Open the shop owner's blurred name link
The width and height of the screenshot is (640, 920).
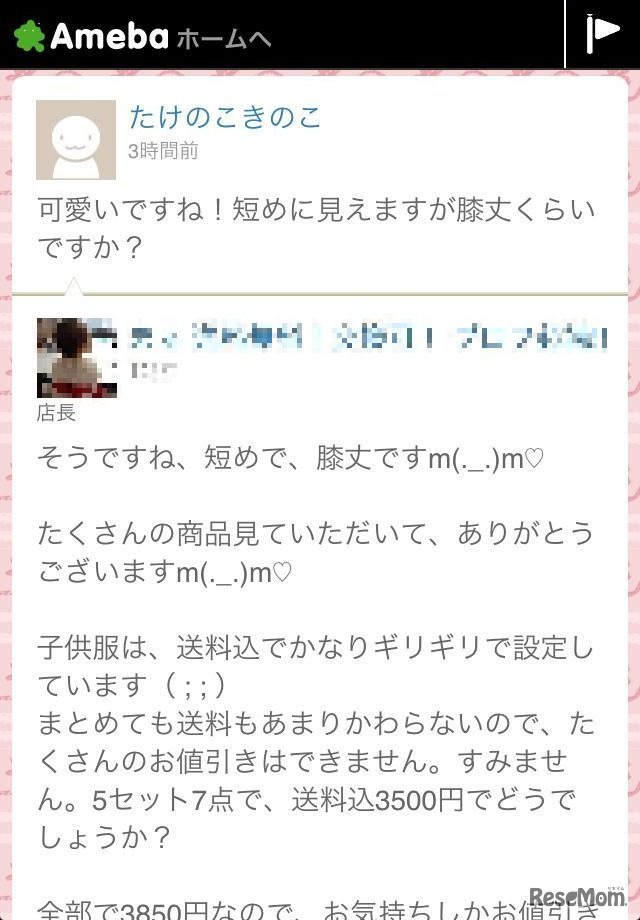(x=370, y=338)
